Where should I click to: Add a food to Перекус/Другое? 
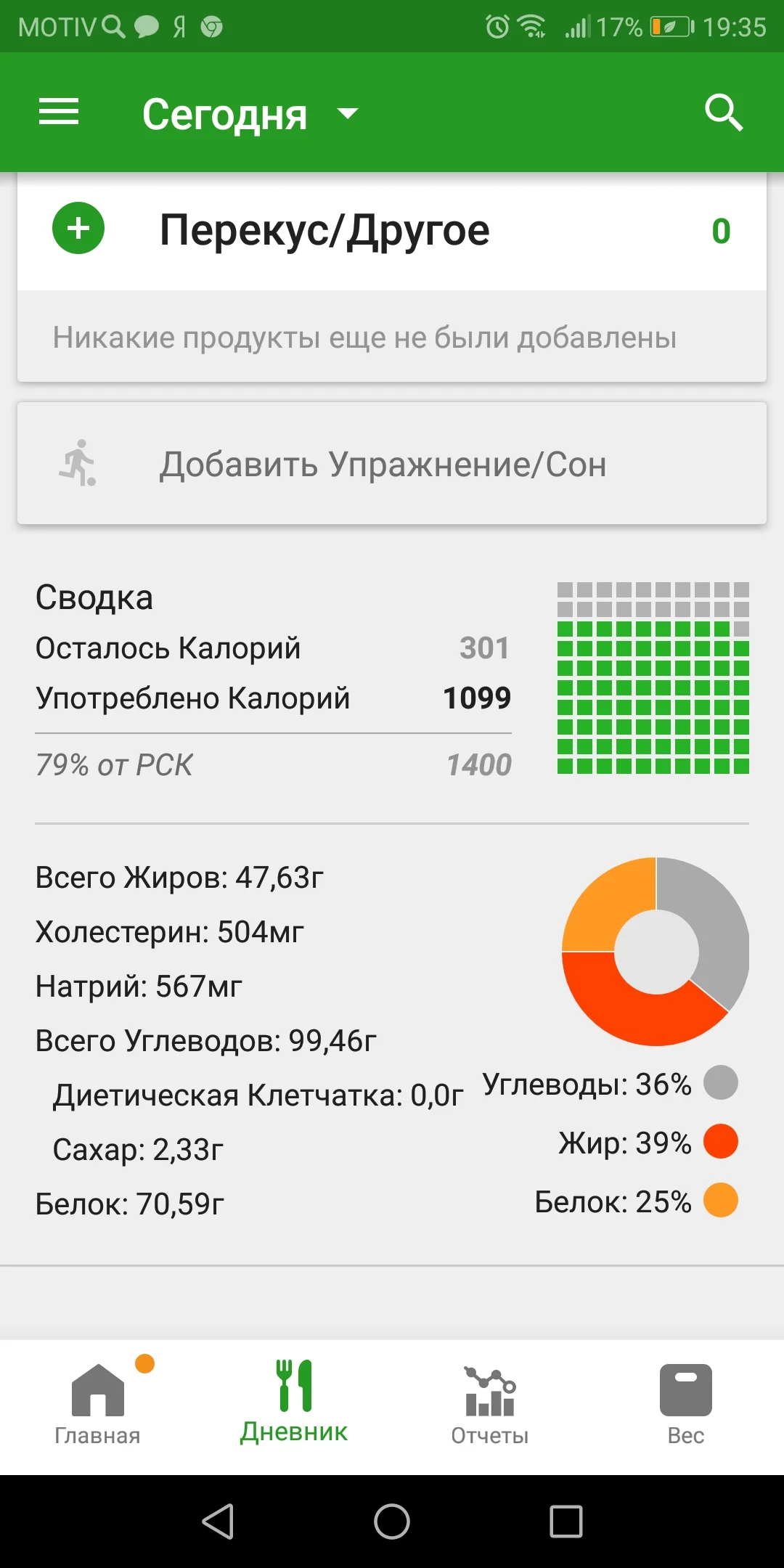pyautogui.click(x=78, y=229)
